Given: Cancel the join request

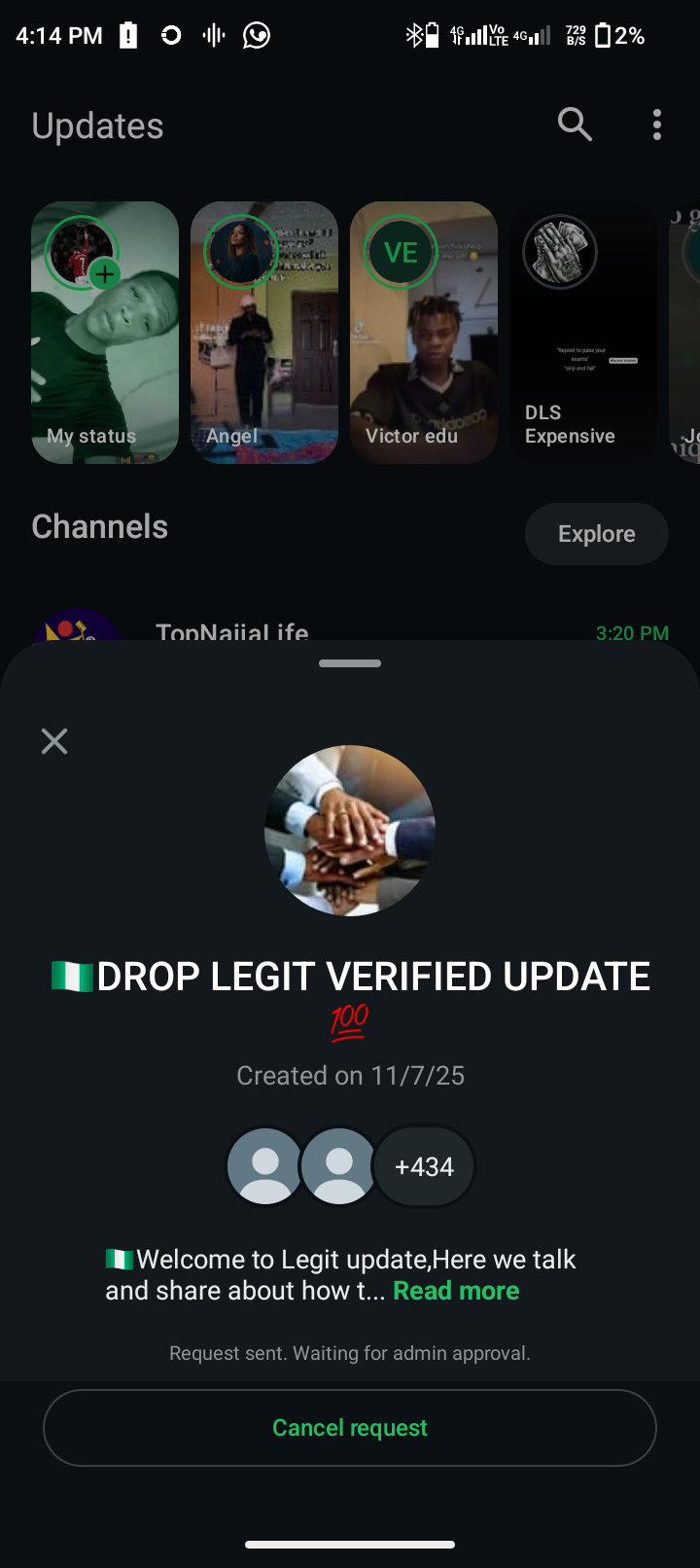Looking at the screenshot, I should point(350,1427).
